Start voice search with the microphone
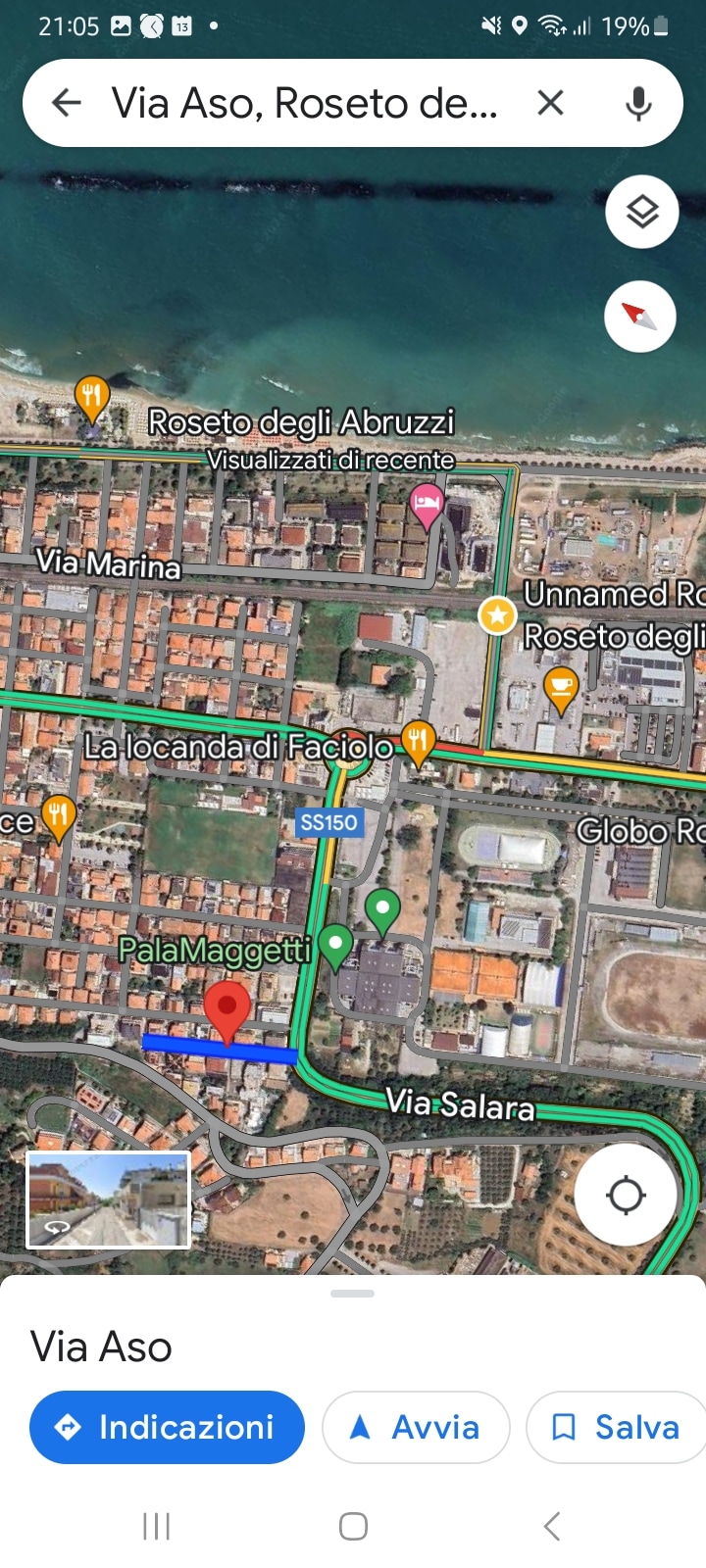Screen dimensions: 706x1568 [638, 103]
